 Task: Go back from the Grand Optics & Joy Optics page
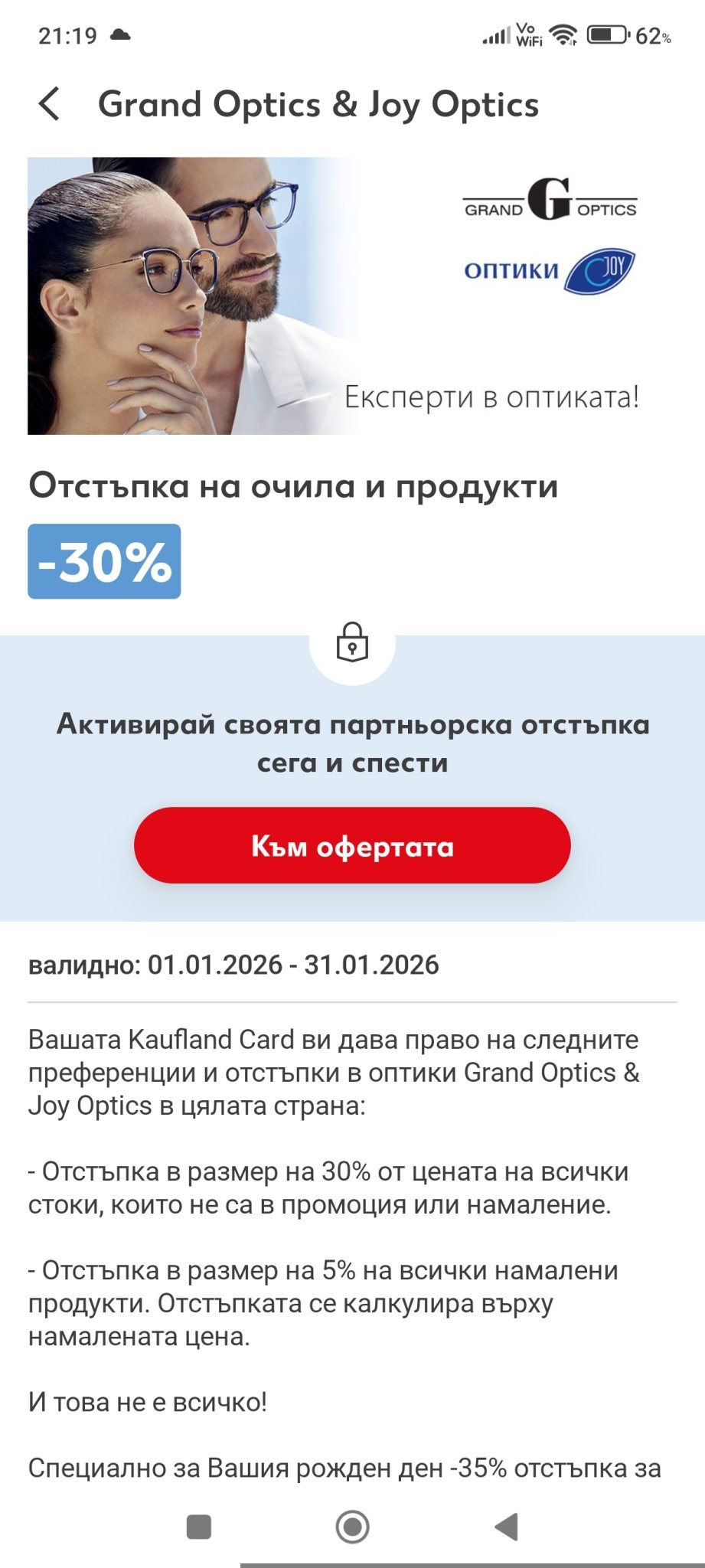click(x=49, y=104)
